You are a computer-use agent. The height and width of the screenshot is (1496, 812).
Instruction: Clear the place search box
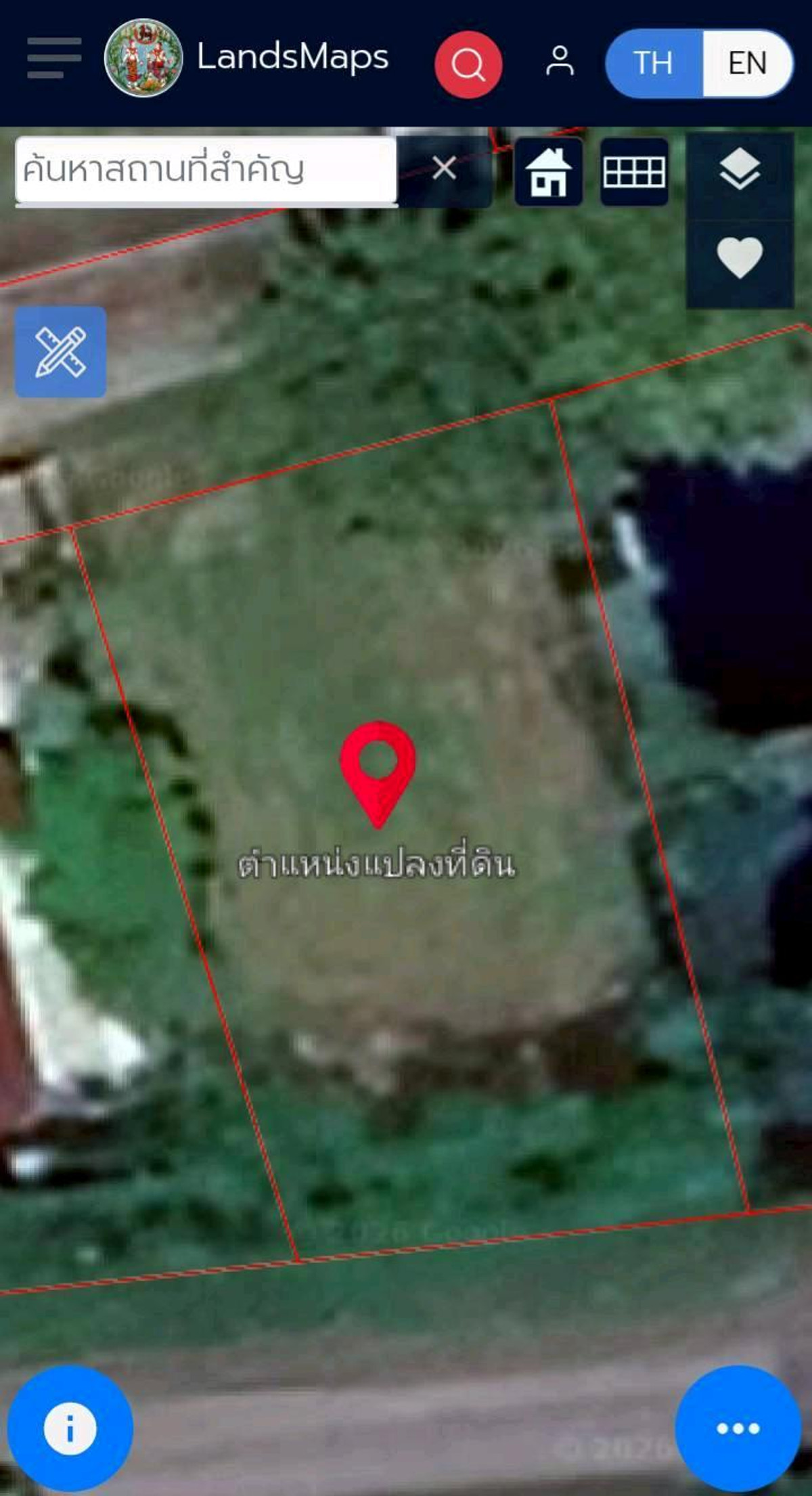444,169
